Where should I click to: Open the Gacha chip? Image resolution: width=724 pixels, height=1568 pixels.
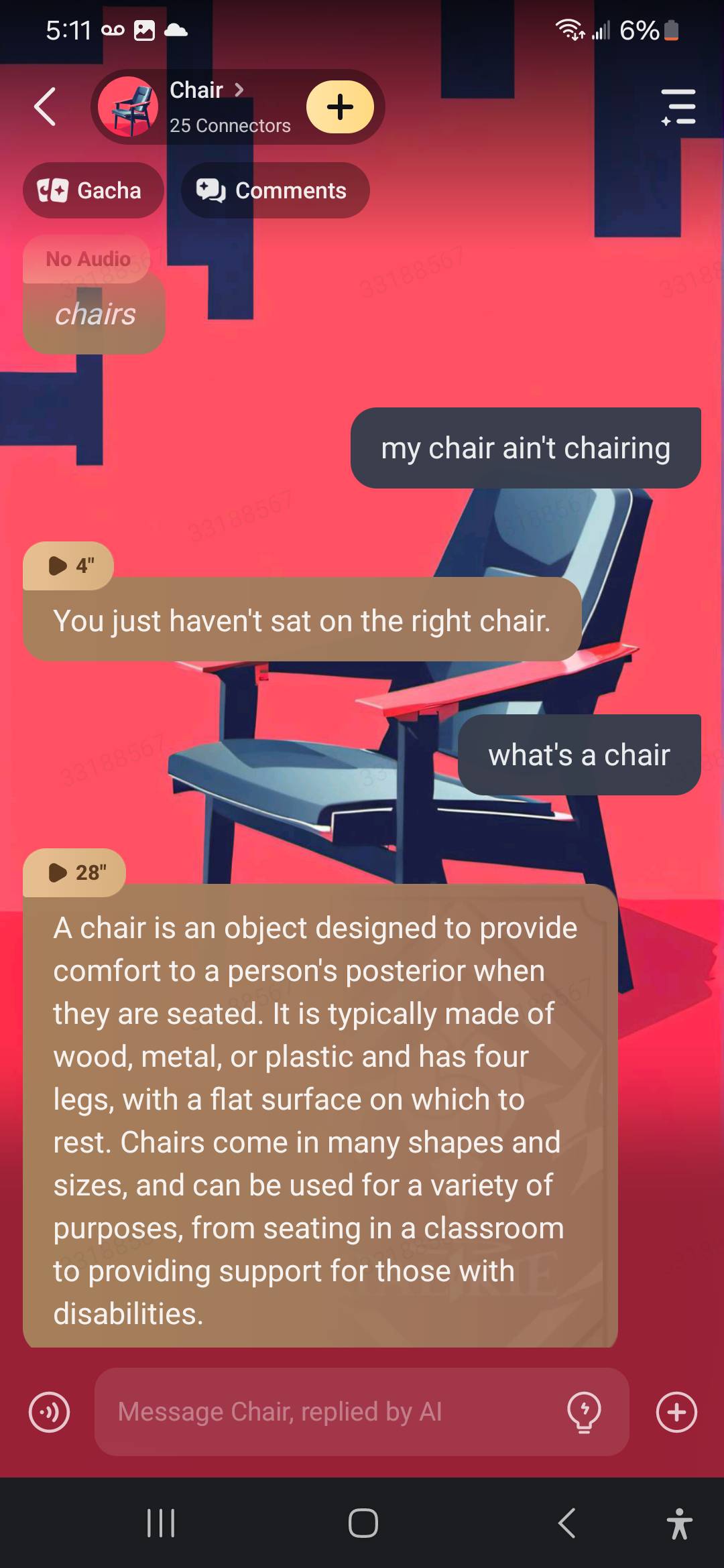[93, 190]
